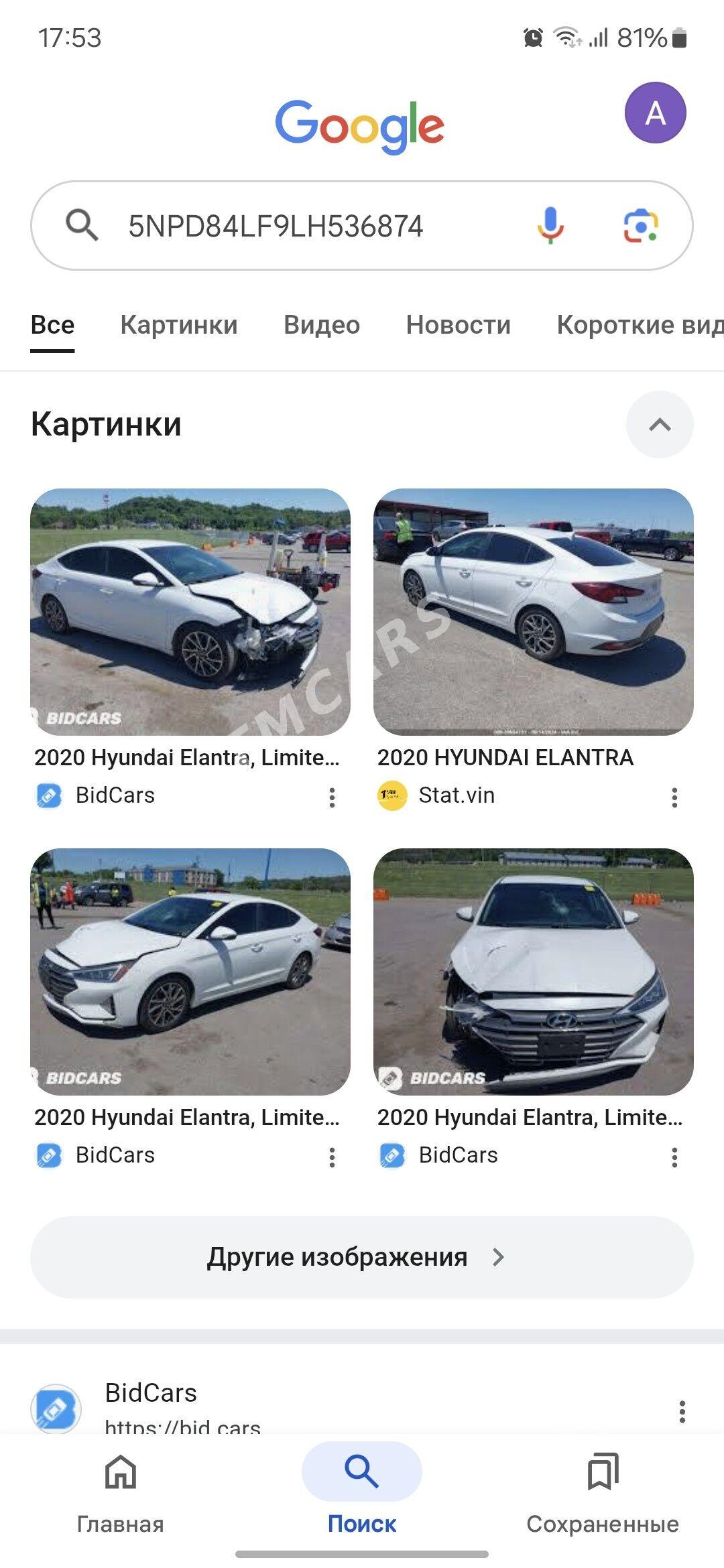
Task: Switch to the Картинки tab
Action: 179,325
